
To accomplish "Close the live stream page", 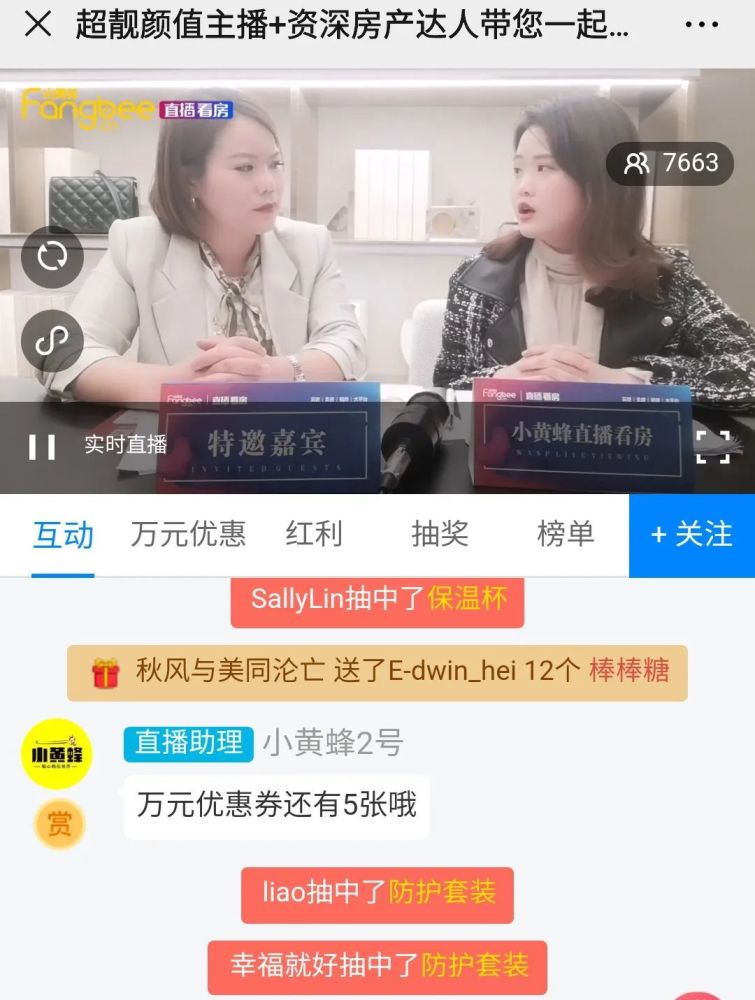I will (38, 25).
